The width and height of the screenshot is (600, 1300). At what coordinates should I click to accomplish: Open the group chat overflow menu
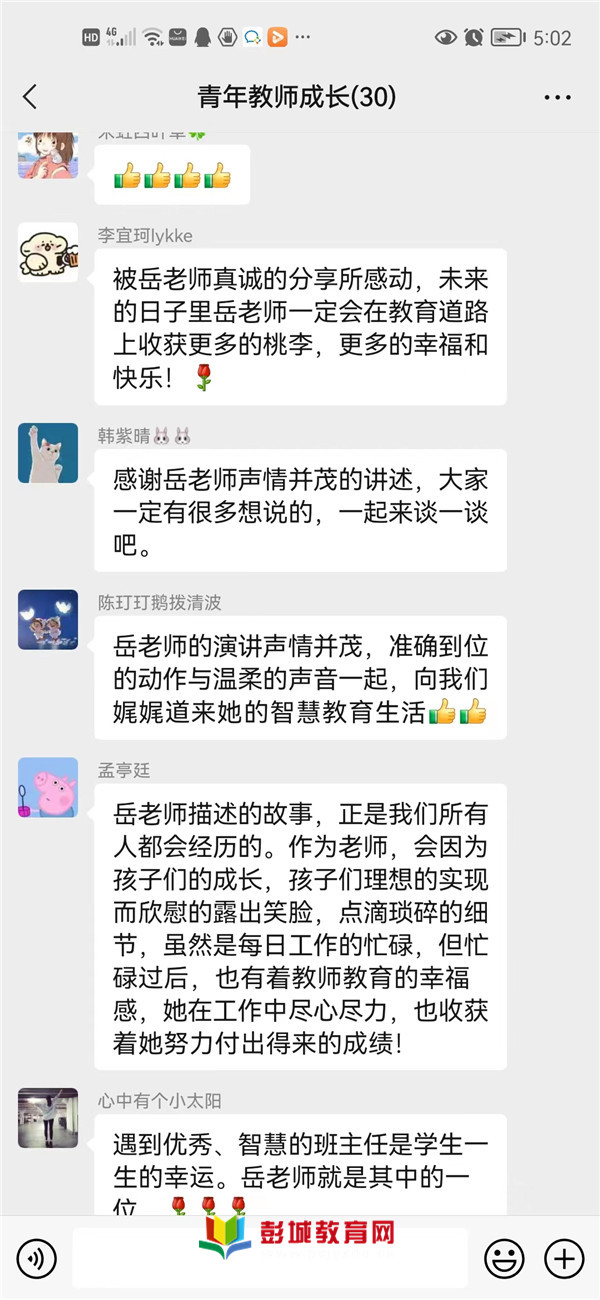tap(557, 97)
